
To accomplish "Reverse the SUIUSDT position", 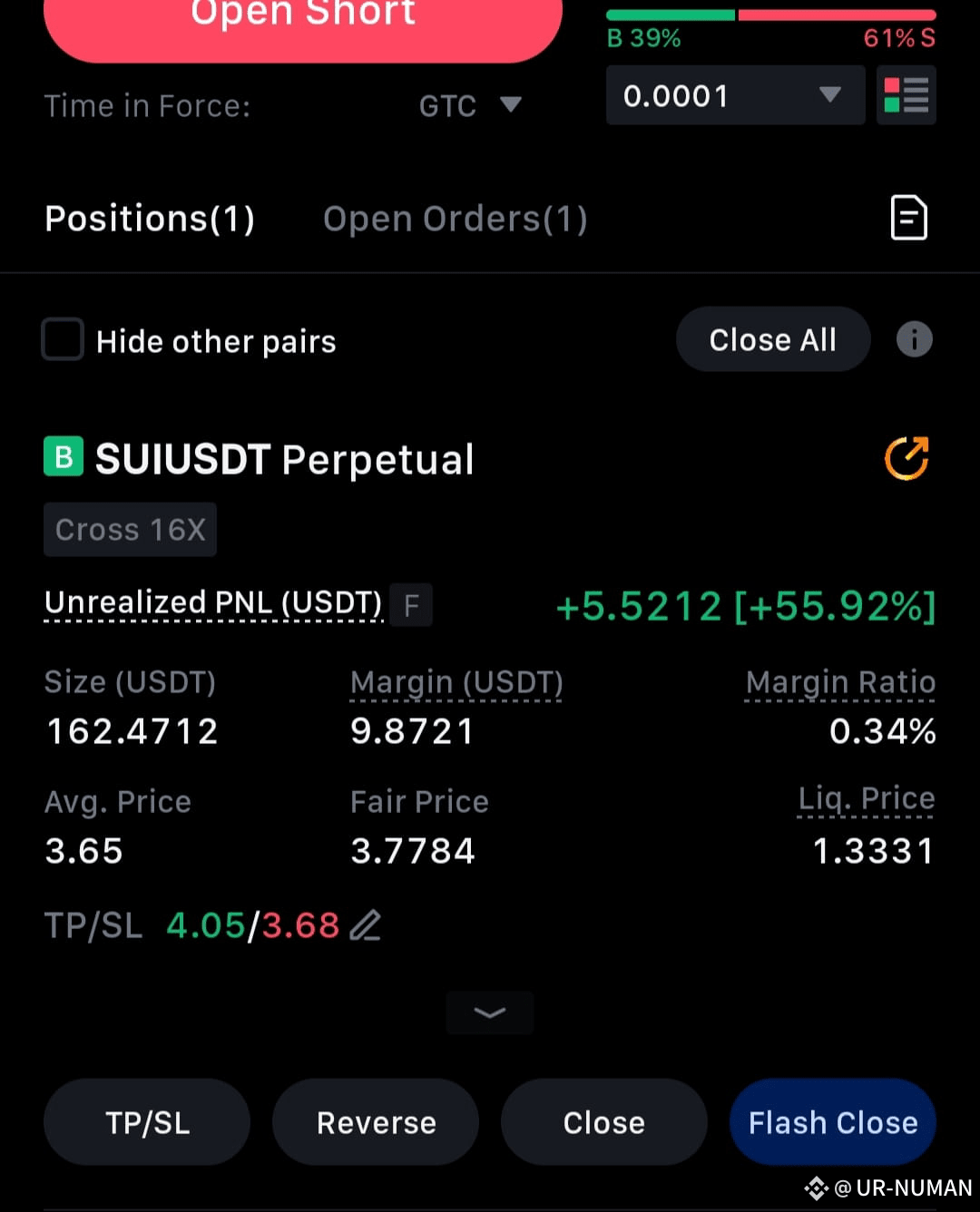I will [376, 1122].
